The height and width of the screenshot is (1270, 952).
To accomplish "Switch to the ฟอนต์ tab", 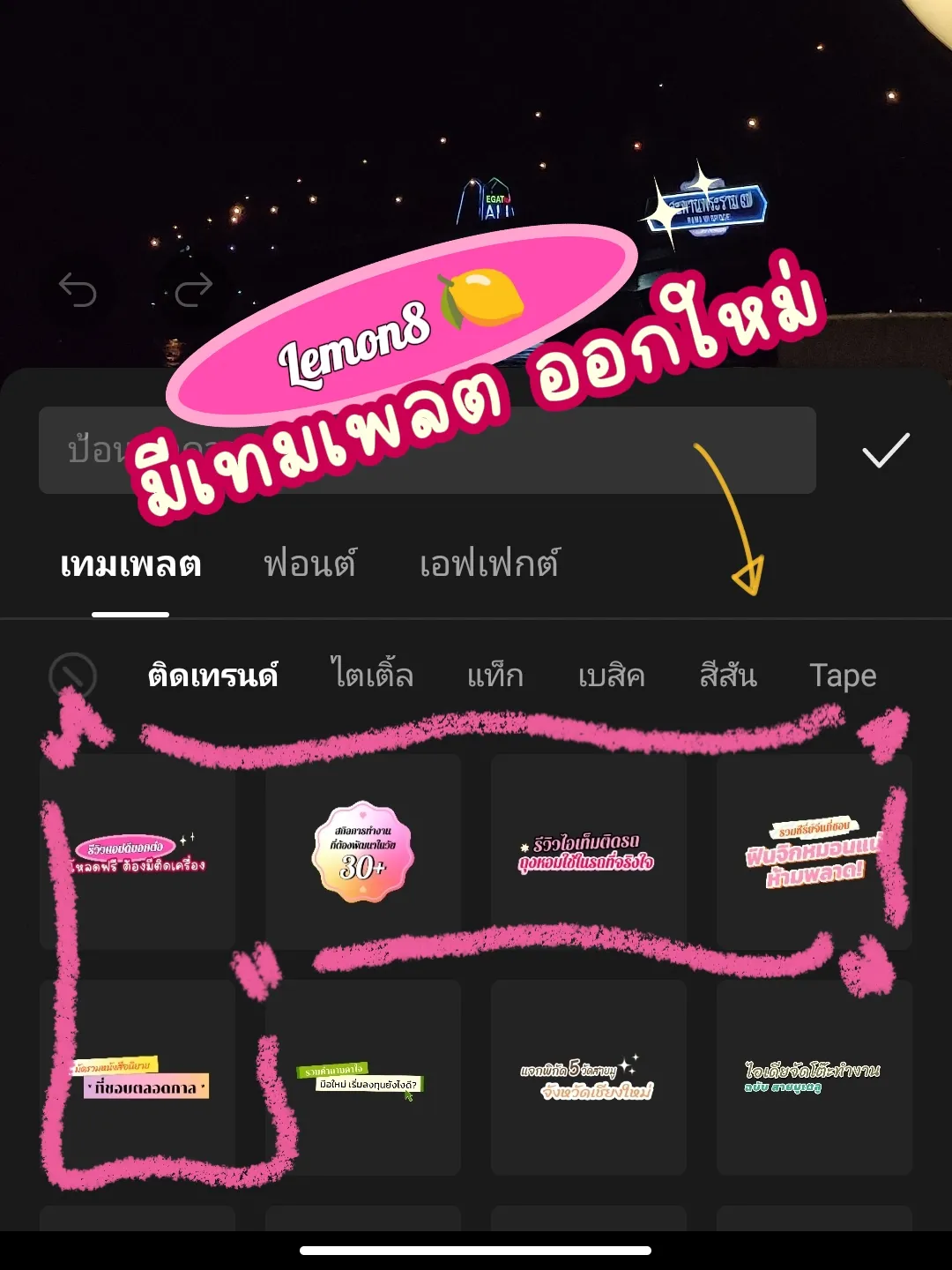I will [x=309, y=565].
